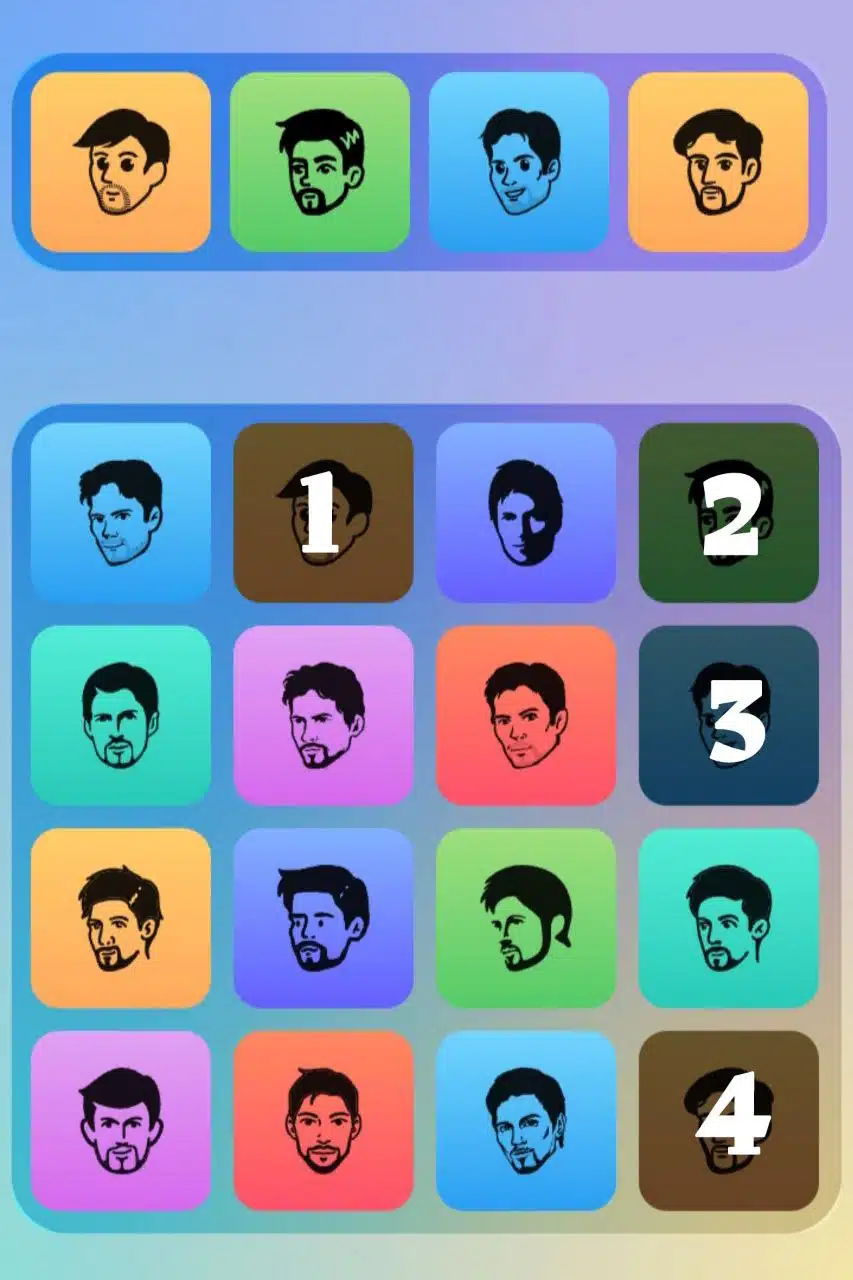The width and height of the screenshot is (853, 1280).
Task: Select the shadowed face on violet tile
Action: click(525, 514)
